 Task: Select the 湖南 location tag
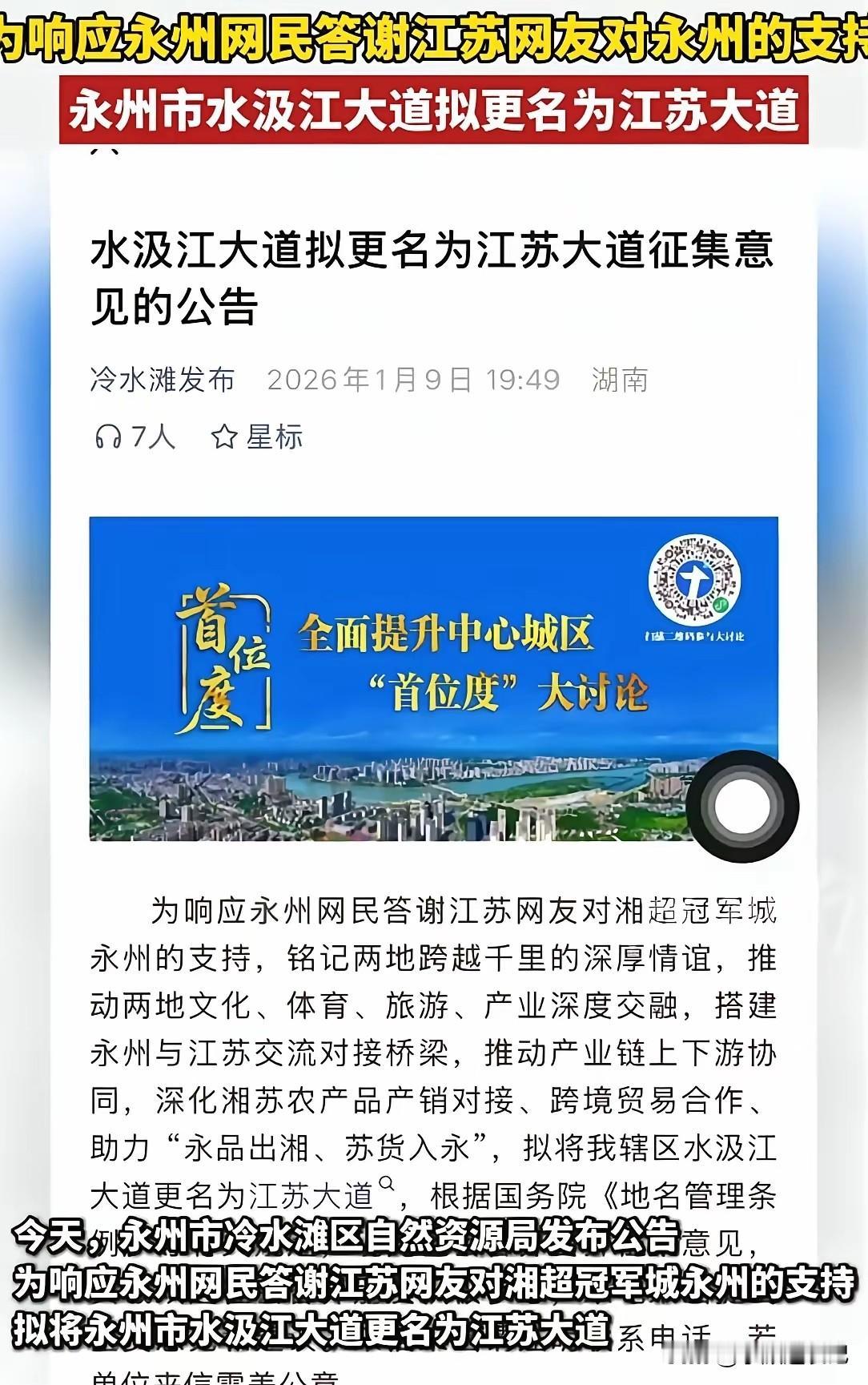point(624,382)
